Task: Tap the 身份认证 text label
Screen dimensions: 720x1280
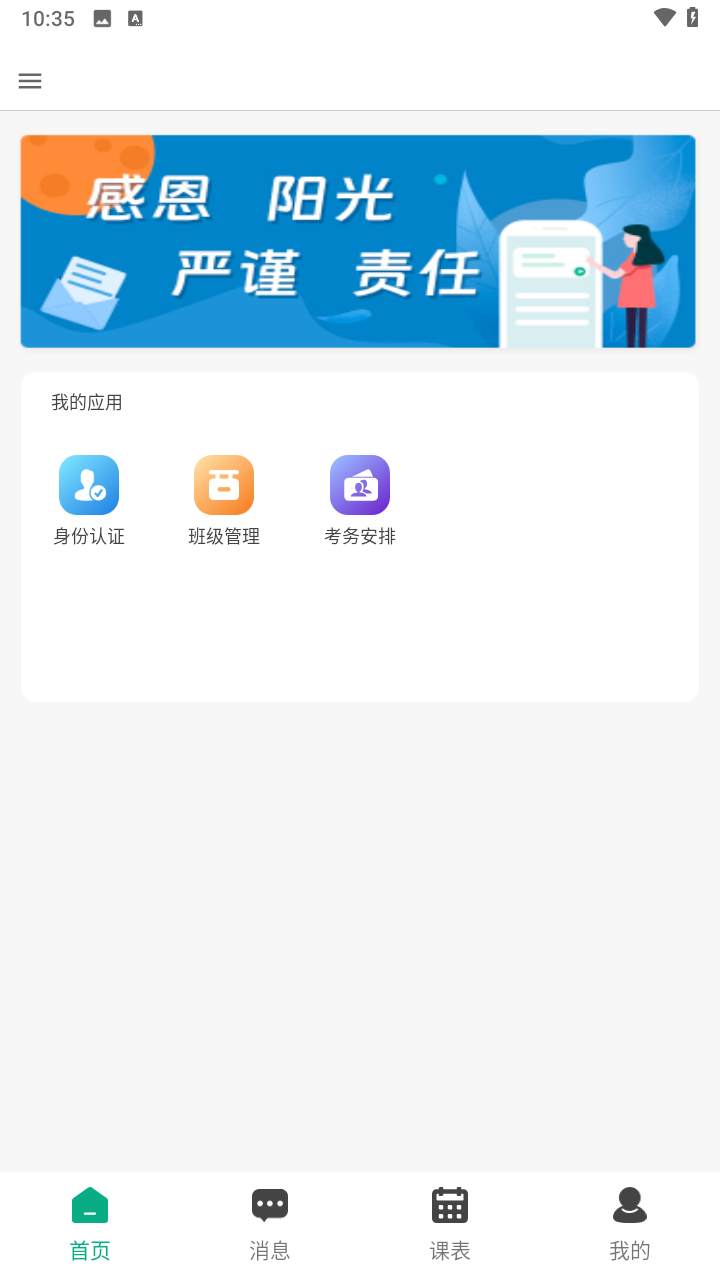Action: [x=88, y=536]
